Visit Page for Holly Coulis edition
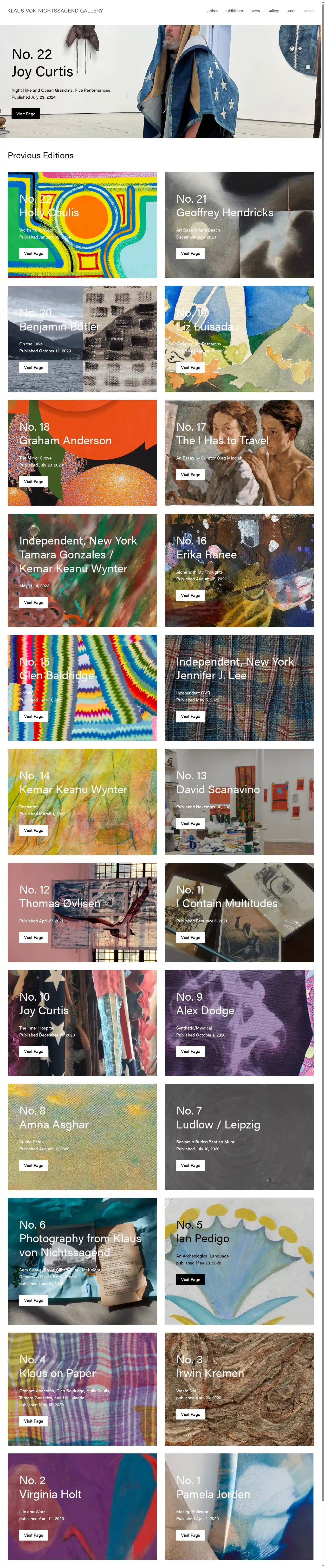 (33, 253)
